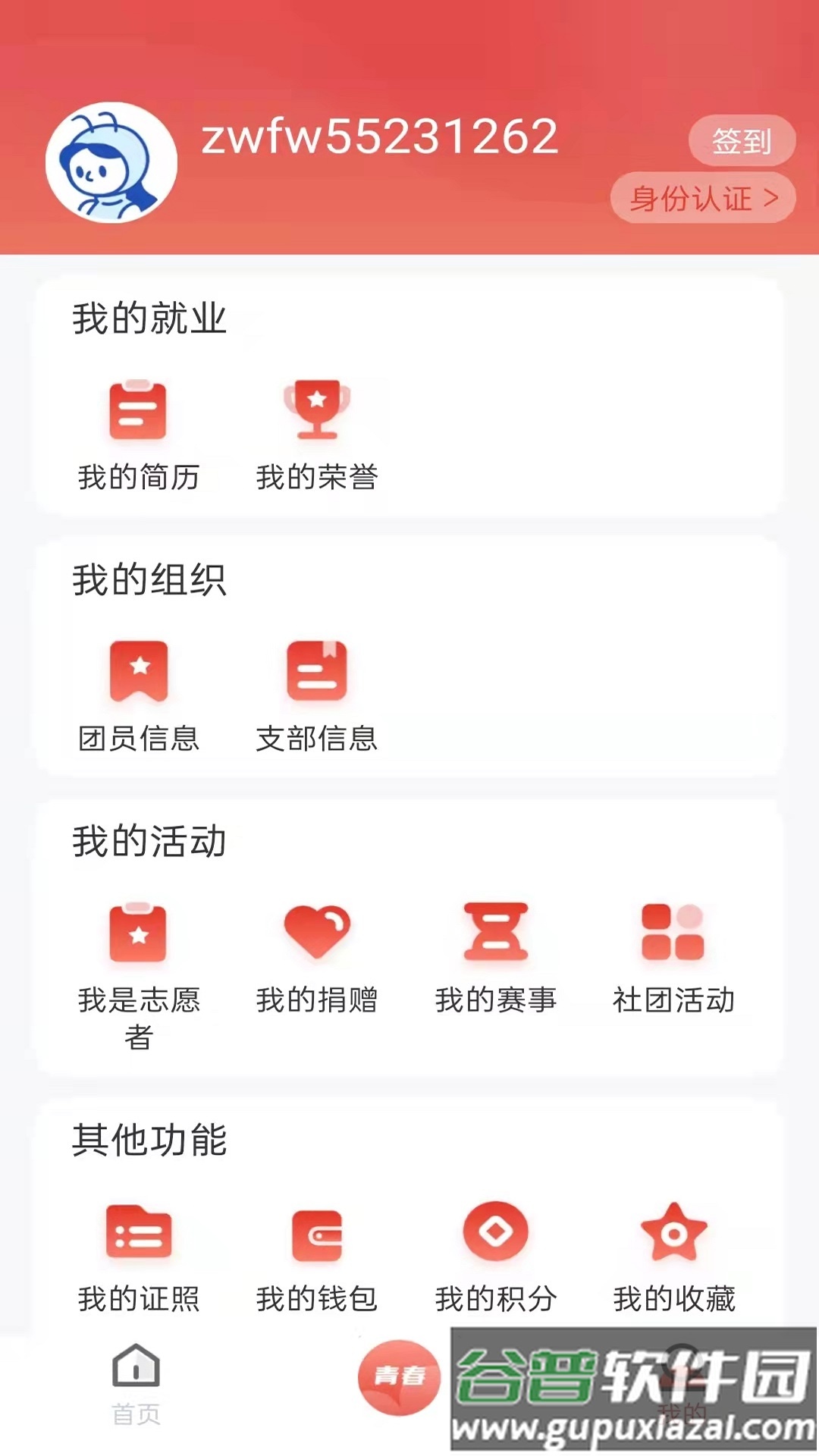
Task: Open 支部信息 branch info
Action: [317, 695]
